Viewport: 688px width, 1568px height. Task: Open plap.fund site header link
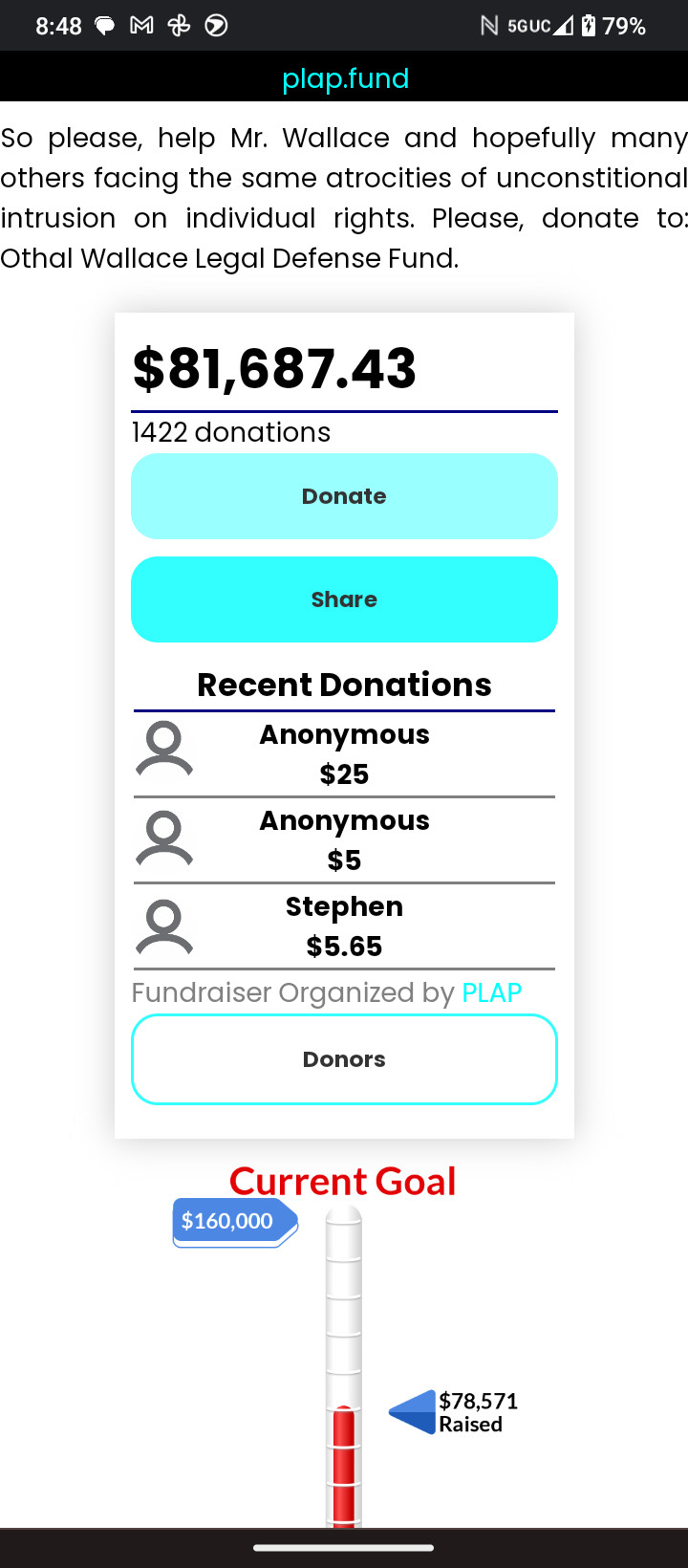pos(345,78)
